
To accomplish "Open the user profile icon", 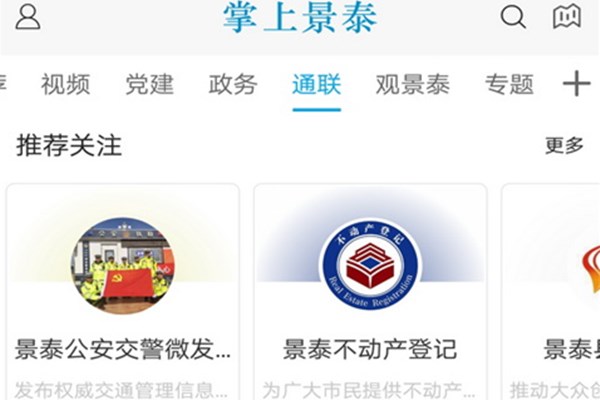I will pos(28,17).
